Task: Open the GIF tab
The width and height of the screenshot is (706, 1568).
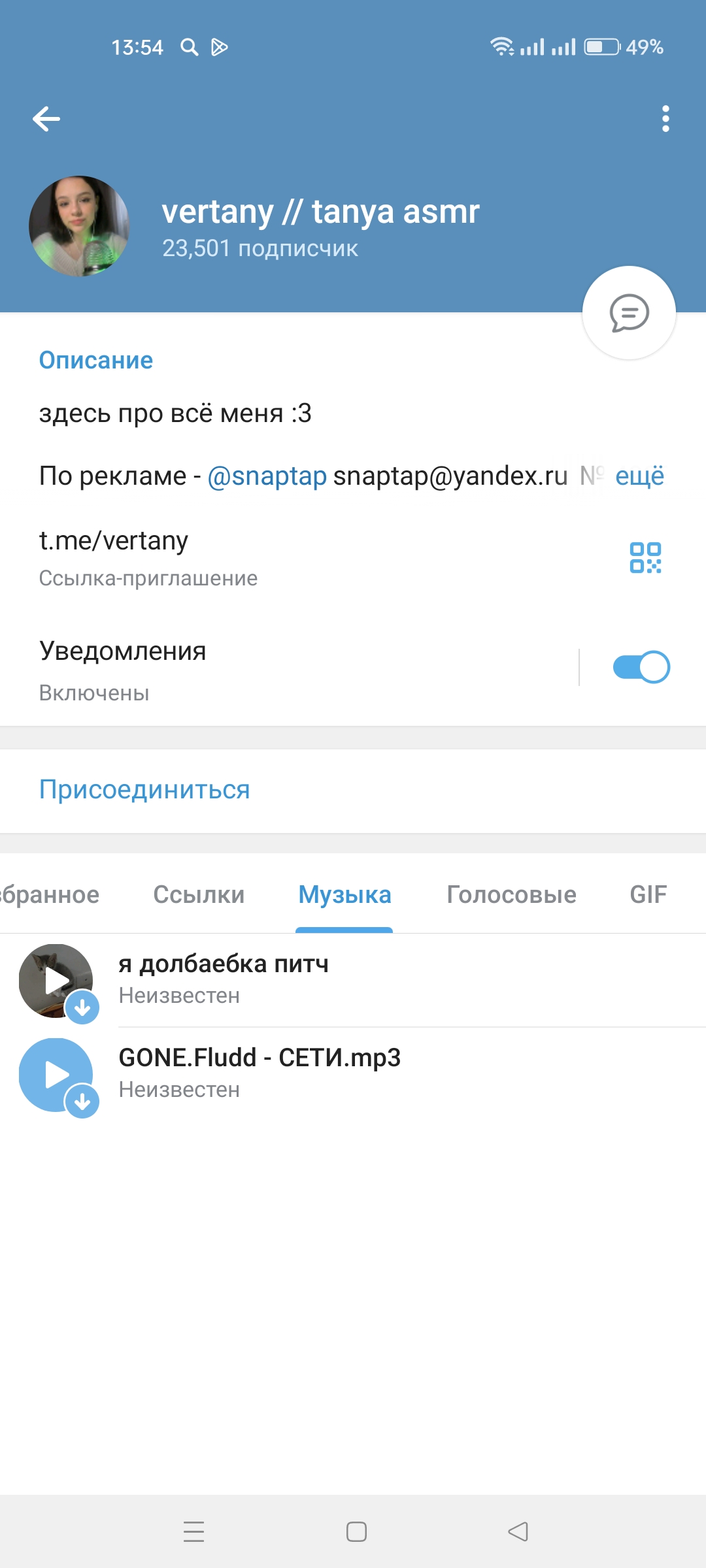Action: tap(648, 894)
